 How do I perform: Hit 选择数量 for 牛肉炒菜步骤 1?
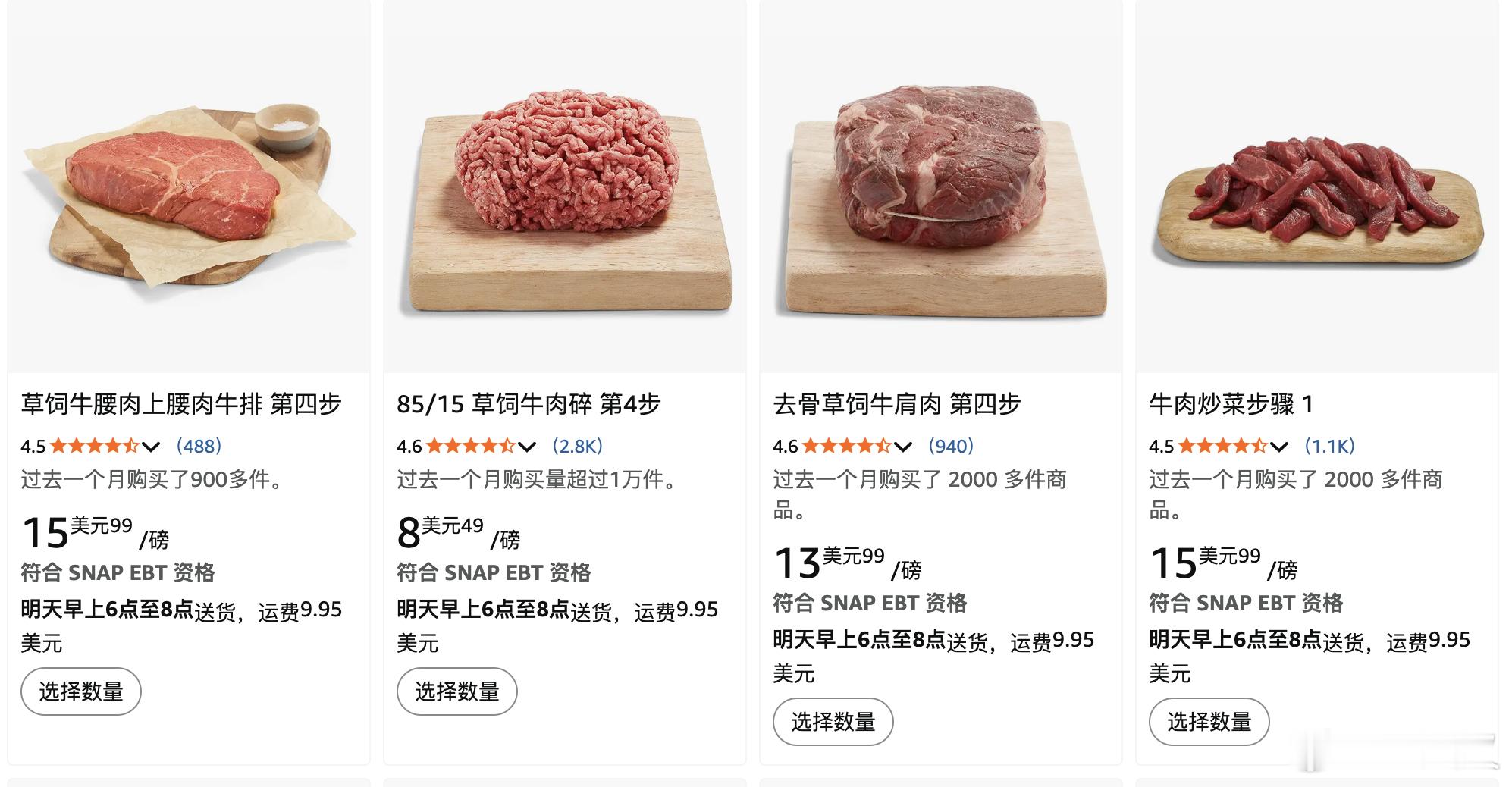pyautogui.click(x=1209, y=722)
